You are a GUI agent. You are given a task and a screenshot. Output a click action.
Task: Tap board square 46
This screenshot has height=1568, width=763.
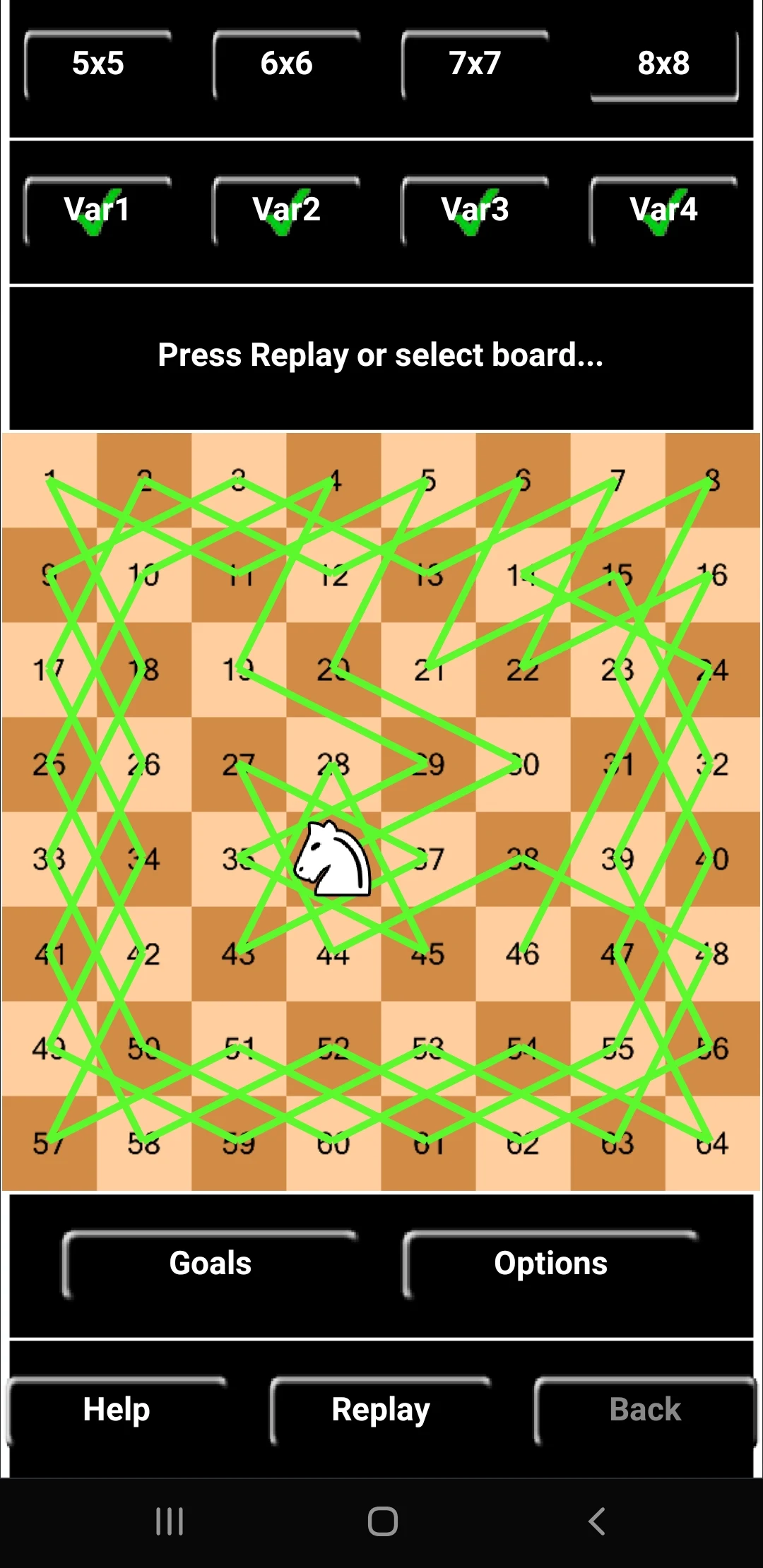(523, 954)
